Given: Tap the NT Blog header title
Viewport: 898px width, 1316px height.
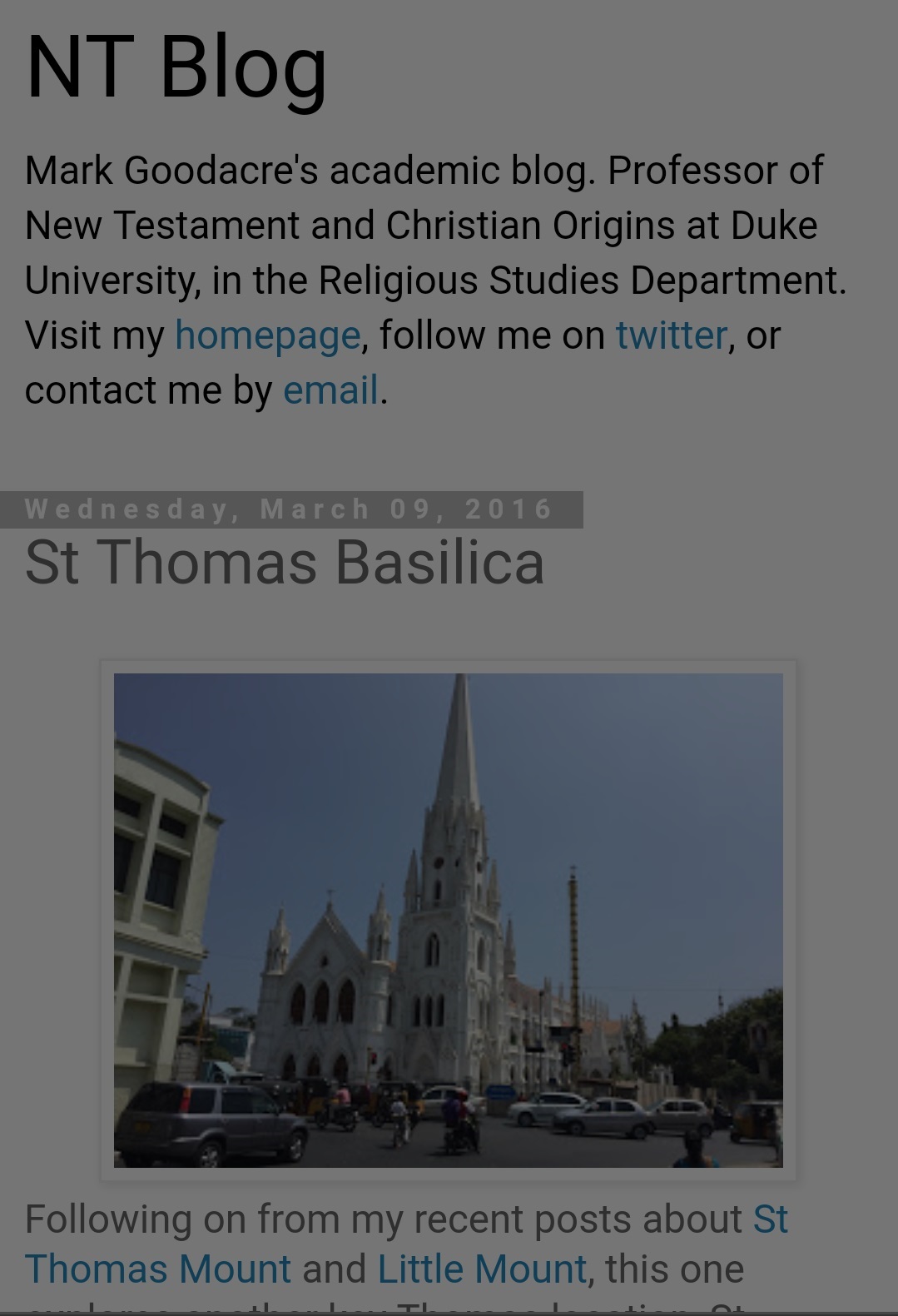Looking at the screenshot, I should click(x=176, y=67).
